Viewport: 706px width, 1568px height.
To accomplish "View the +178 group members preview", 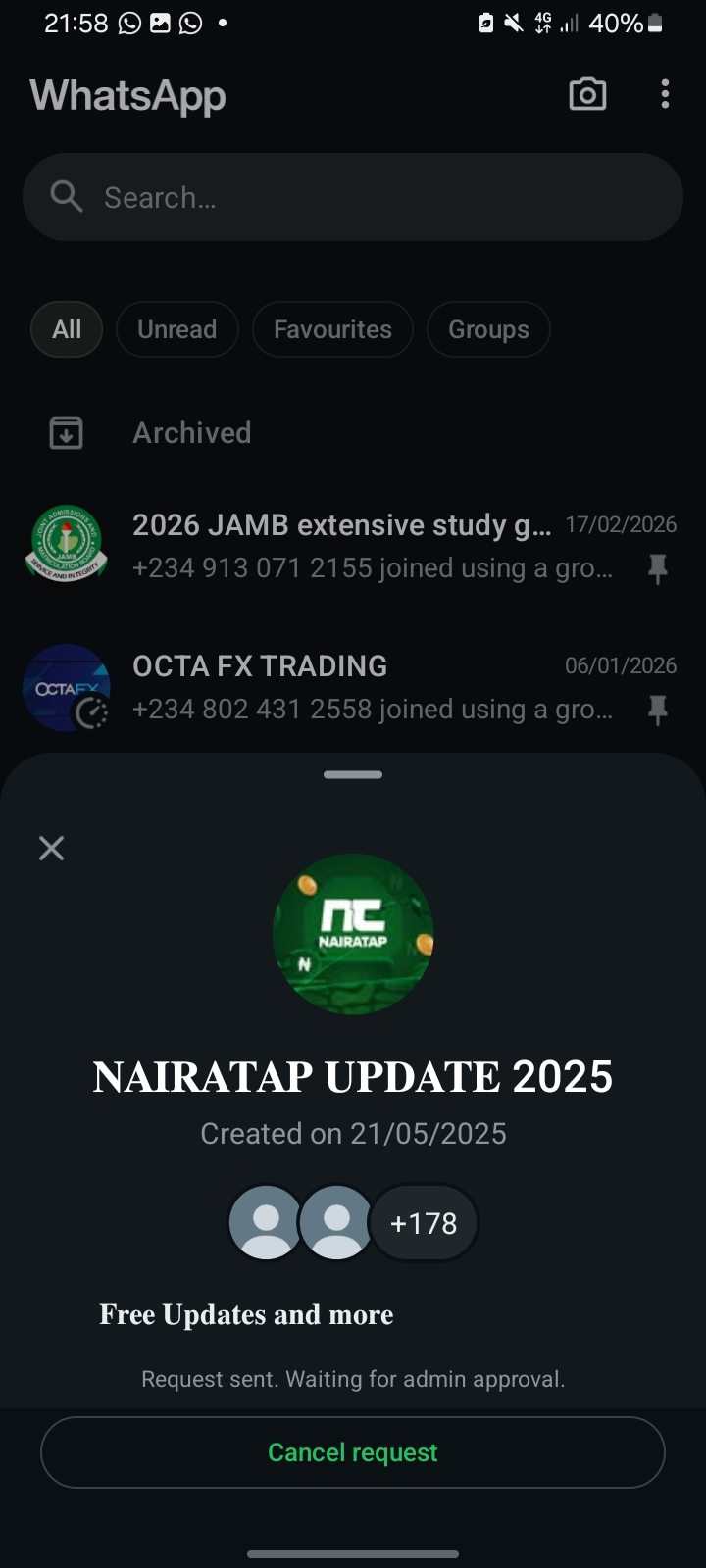I will (424, 1223).
